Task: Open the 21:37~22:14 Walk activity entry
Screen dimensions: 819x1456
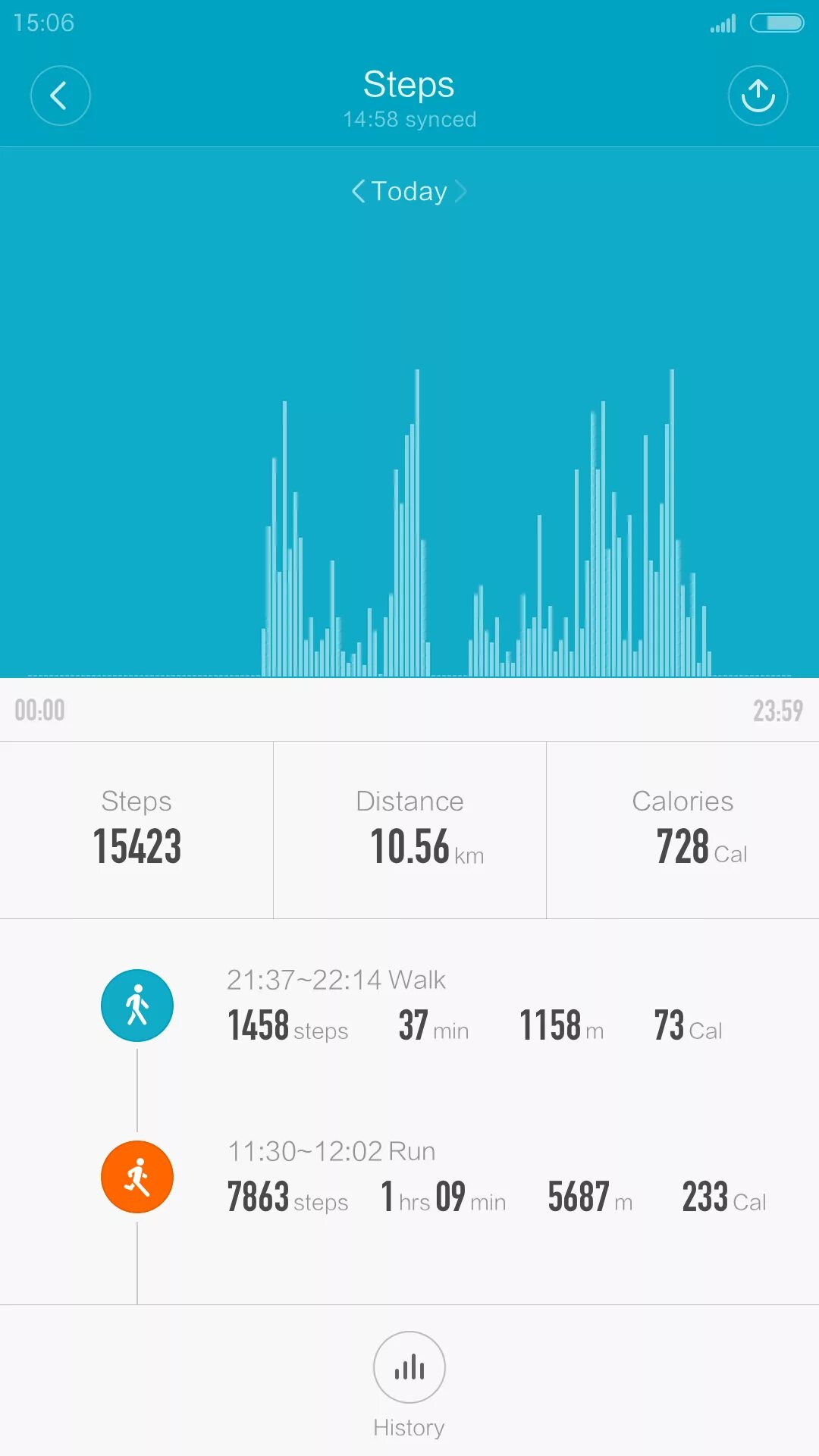Action: click(409, 1006)
